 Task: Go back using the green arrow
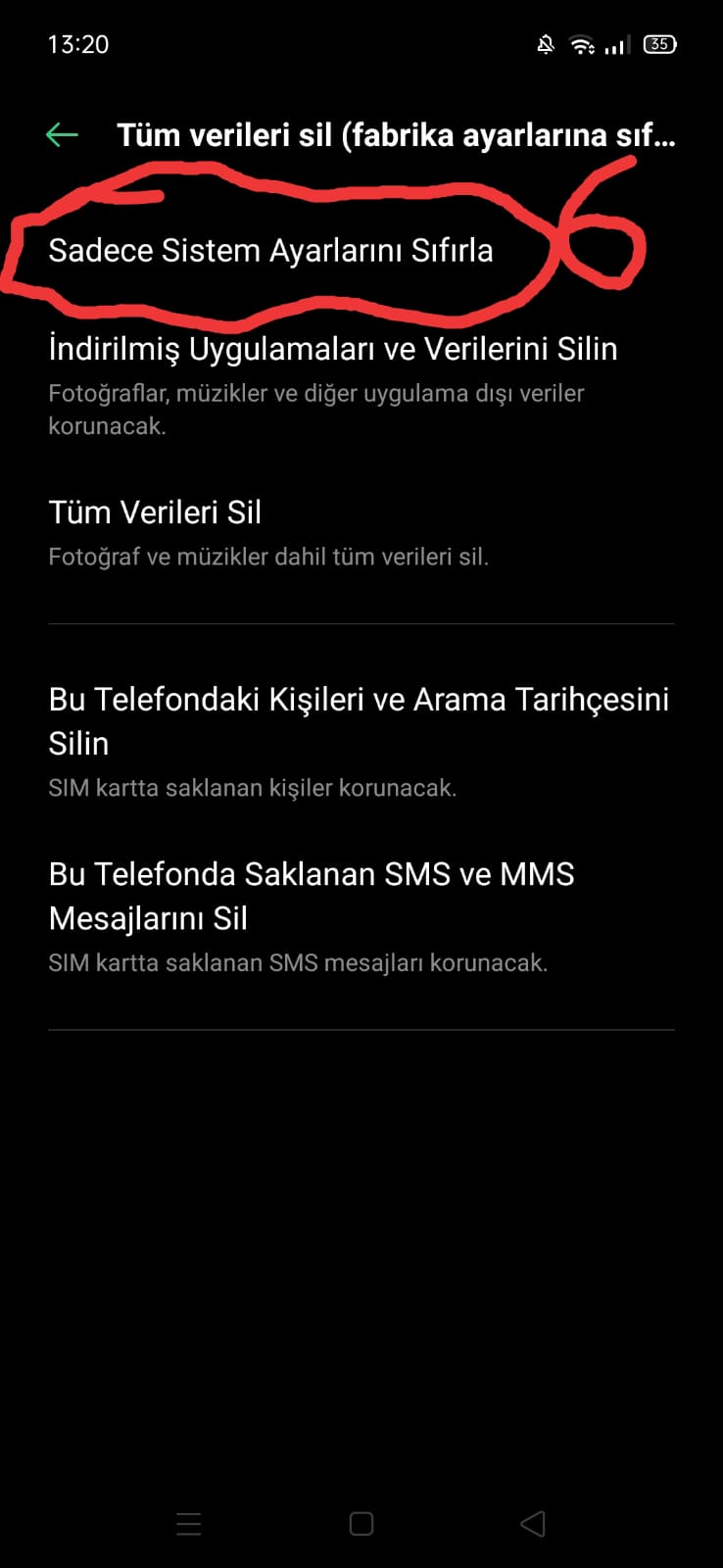pyautogui.click(x=62, y=135)
